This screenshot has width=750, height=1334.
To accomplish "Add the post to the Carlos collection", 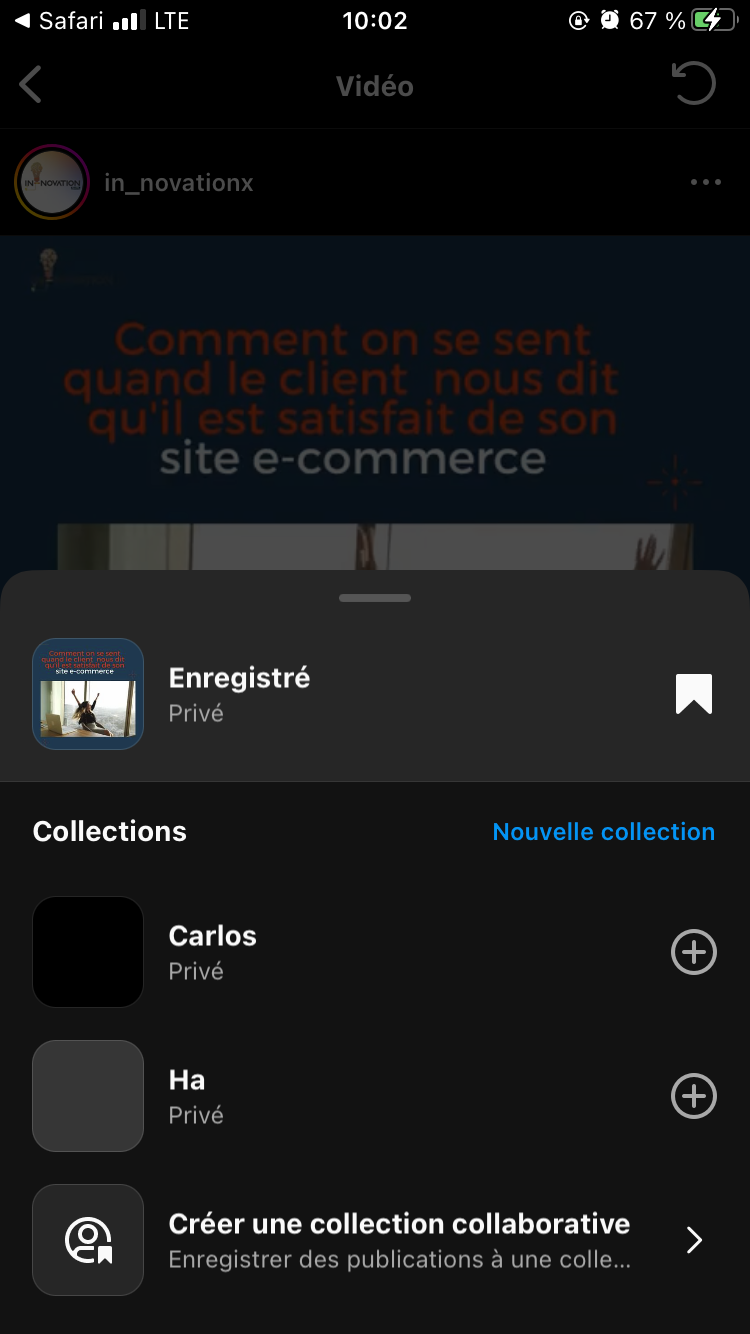I will click(x=693, y=952).
